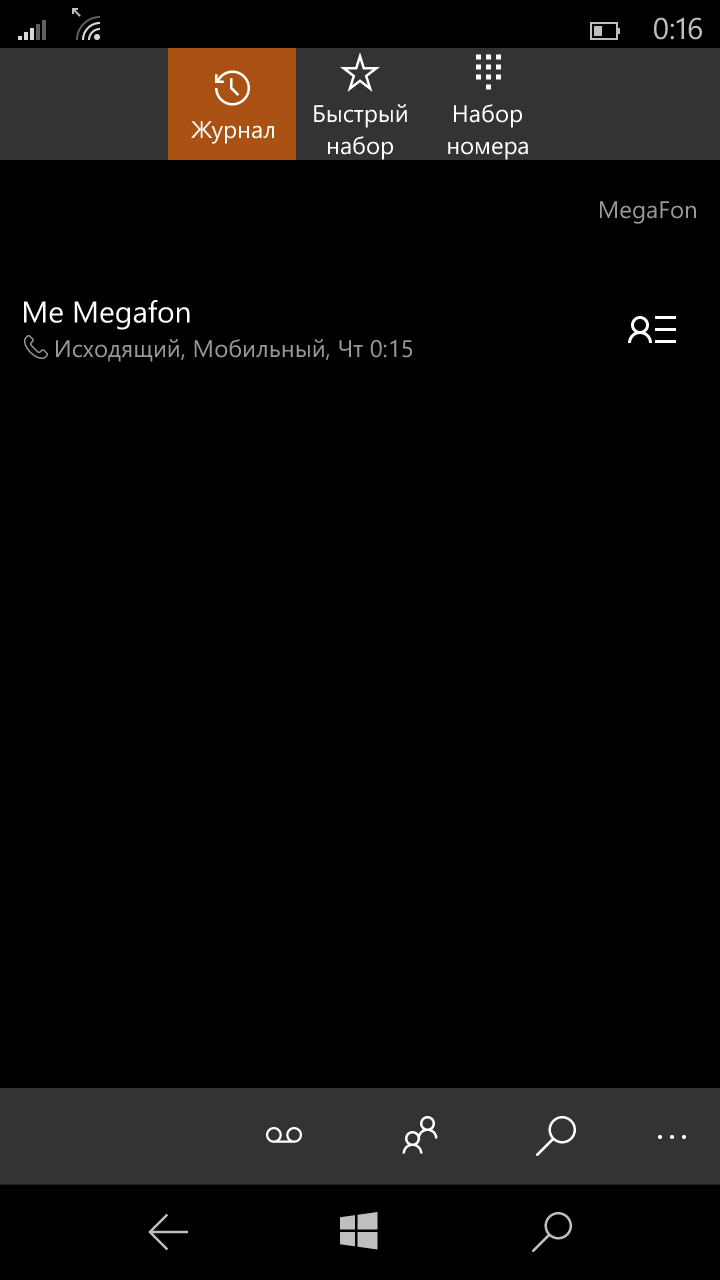
Task: Expand the more options menu
Action: click(672, 1136)
